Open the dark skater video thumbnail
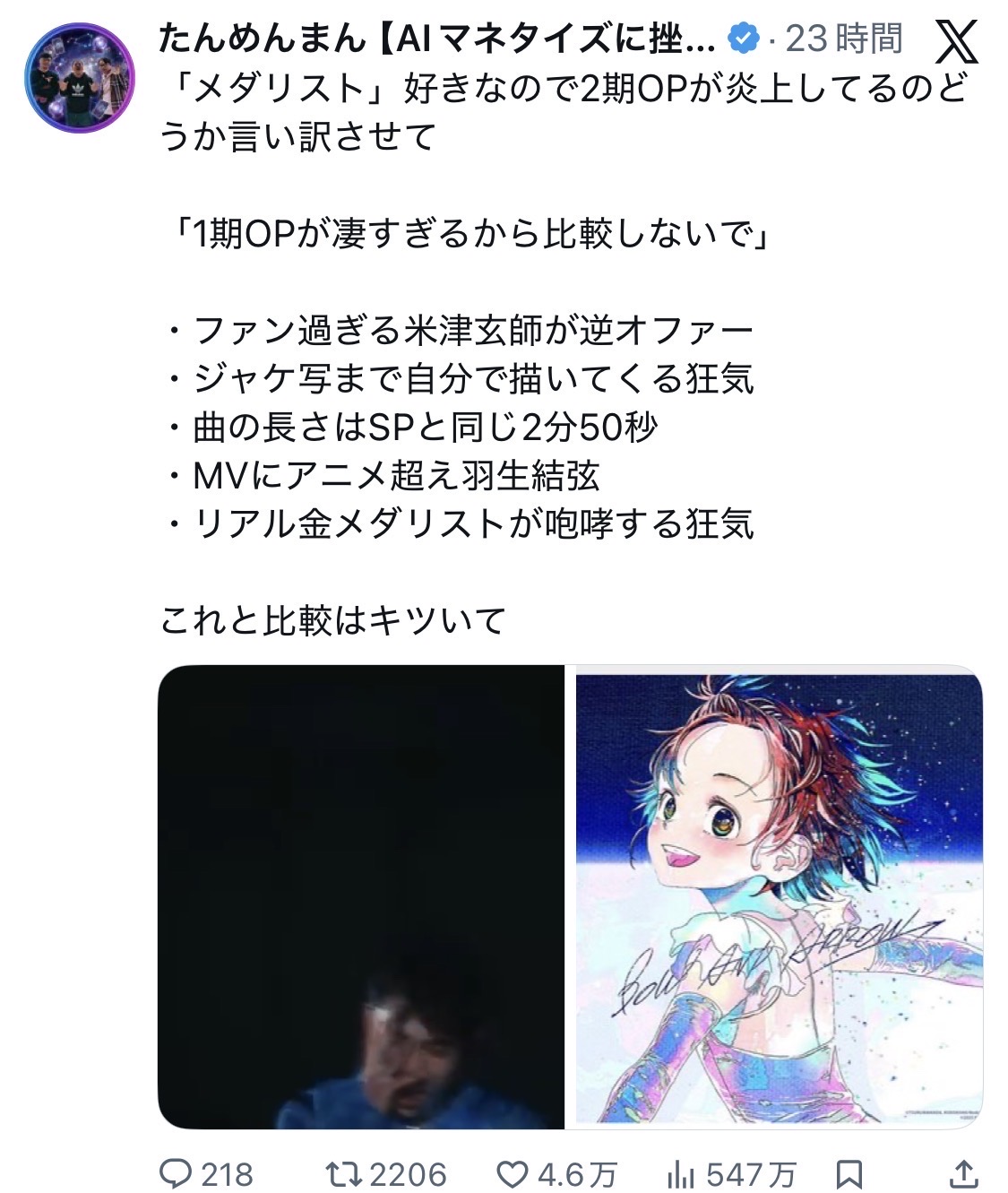 click(361, 896)
